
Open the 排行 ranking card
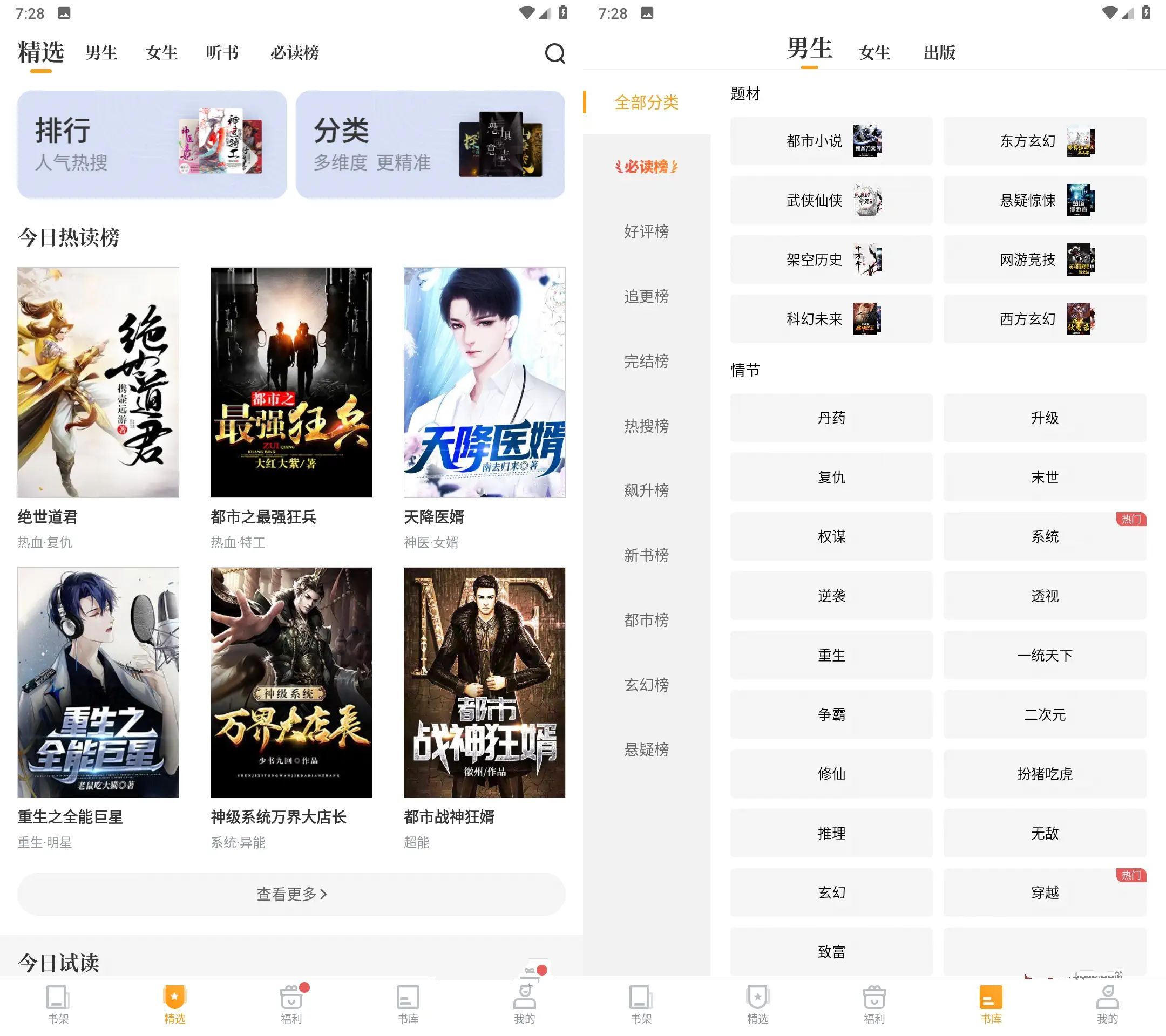(152, 144)
